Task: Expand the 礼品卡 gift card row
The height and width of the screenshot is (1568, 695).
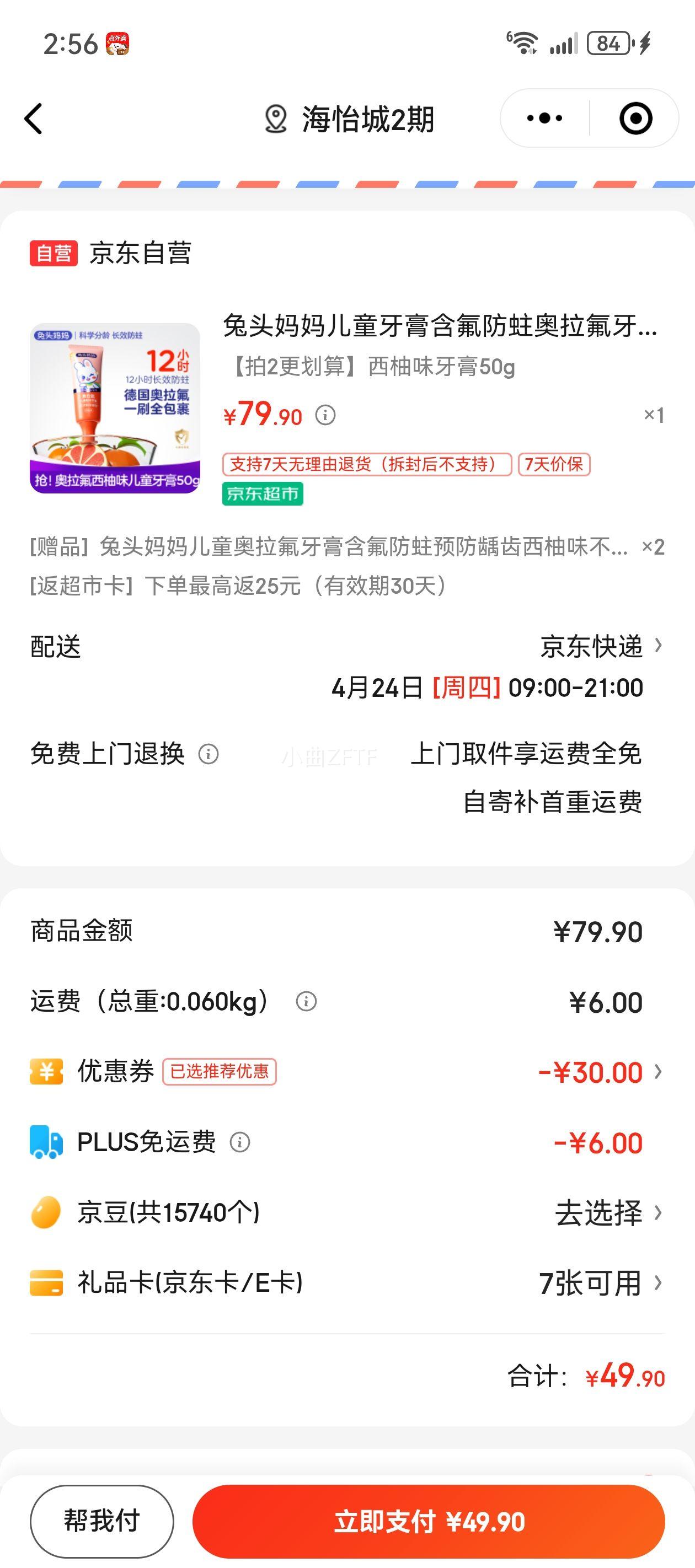Action: click(660, 1281)
